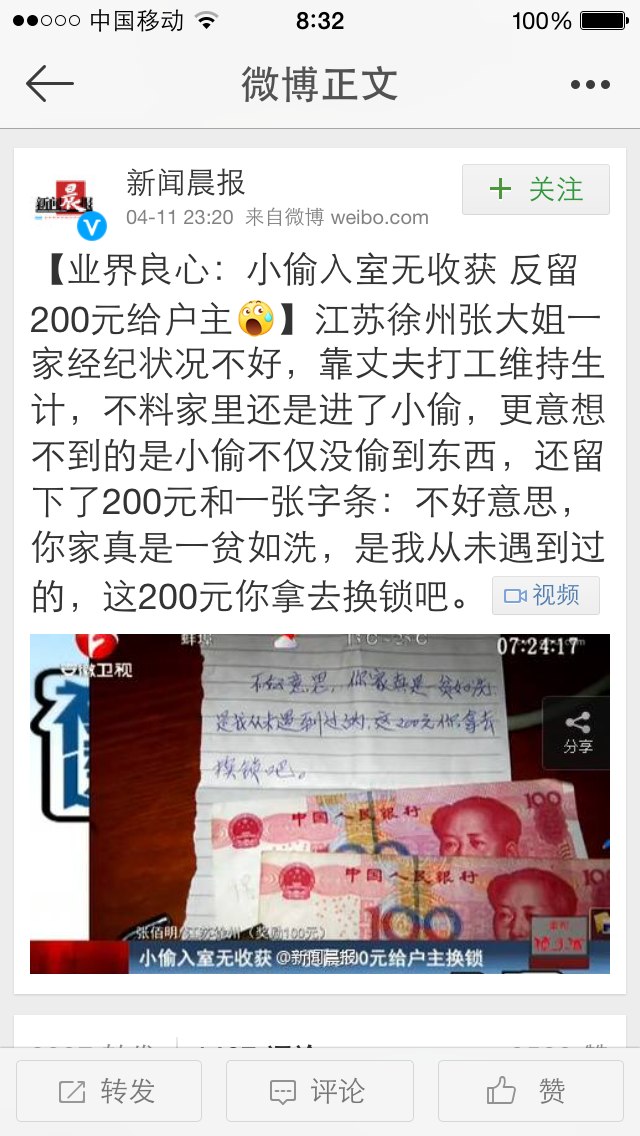The height and width of the screenshot is (1136, 640).
Task: Open the post's video image
Action: coord(320,804)
